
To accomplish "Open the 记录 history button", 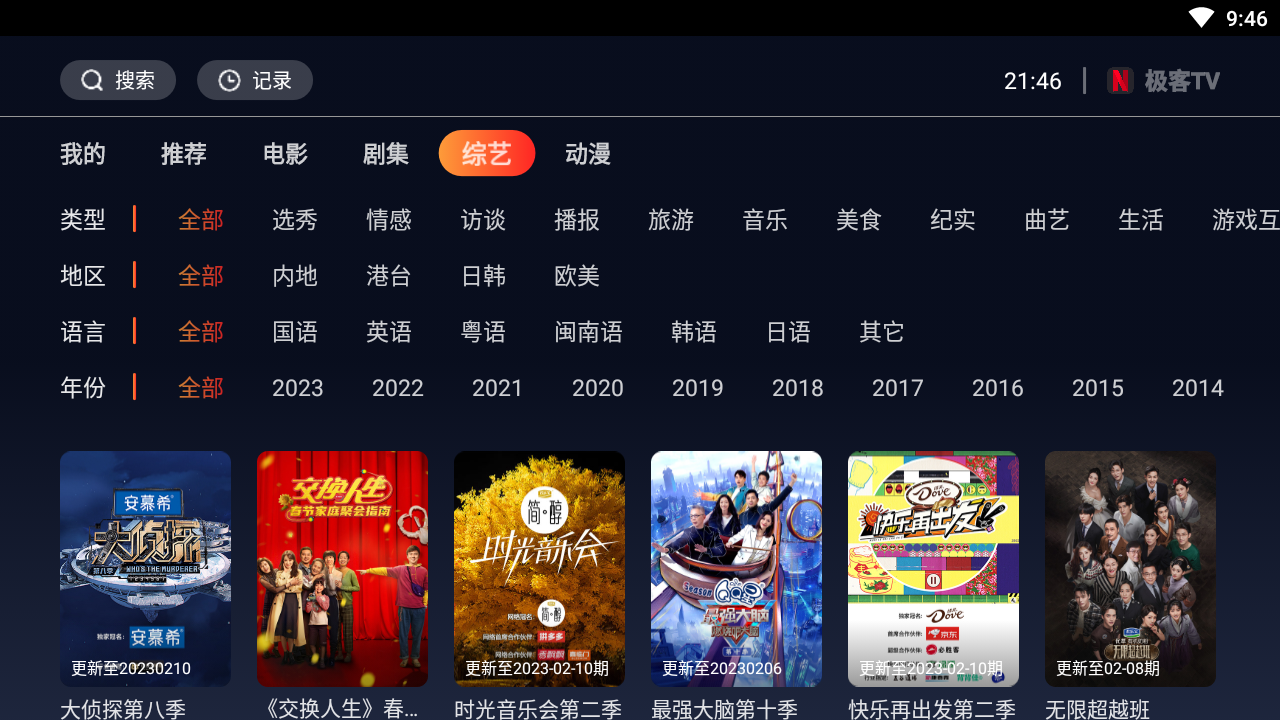I will pyautogui.click(x=255, y=80).
